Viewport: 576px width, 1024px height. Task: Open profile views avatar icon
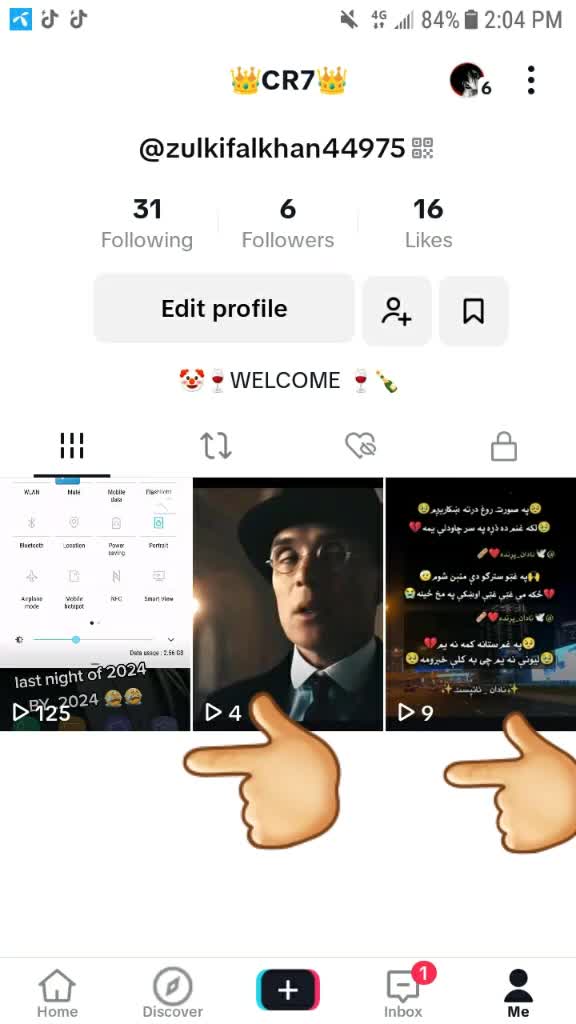[x=470, y=80]
